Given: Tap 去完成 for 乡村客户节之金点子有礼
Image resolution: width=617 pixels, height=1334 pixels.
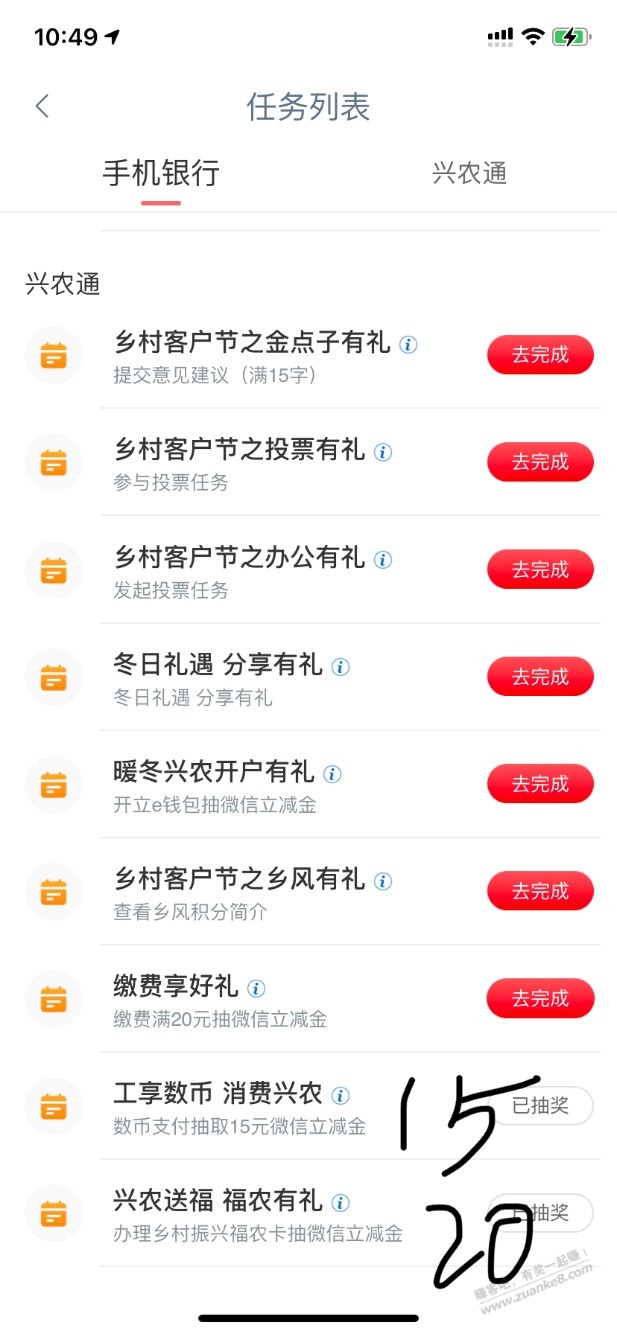Looking at the screenshot, I should 540,354.
